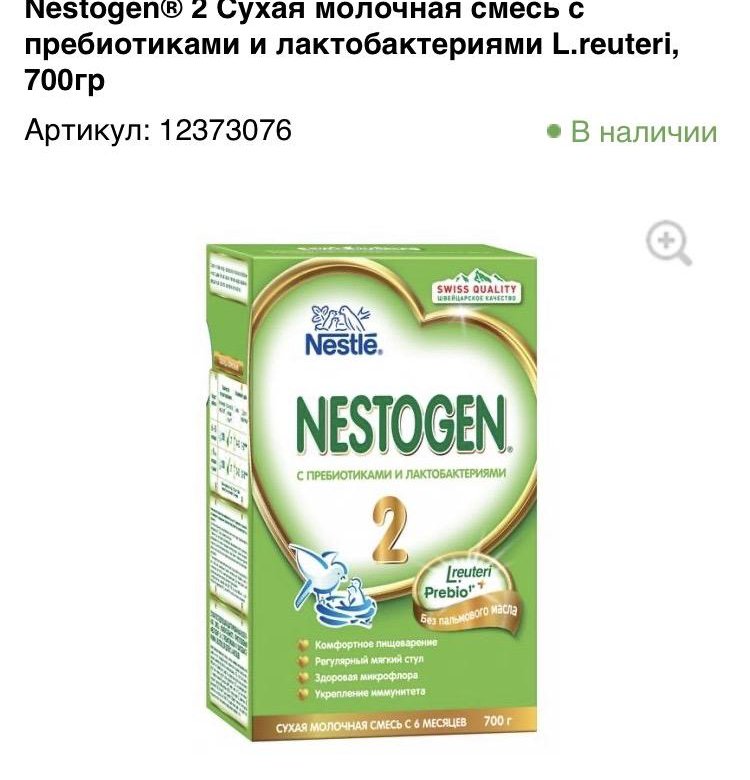Tap the zoom magnifier icon
The height and width of the screenshot is (780, 750).
coord(669,244)
